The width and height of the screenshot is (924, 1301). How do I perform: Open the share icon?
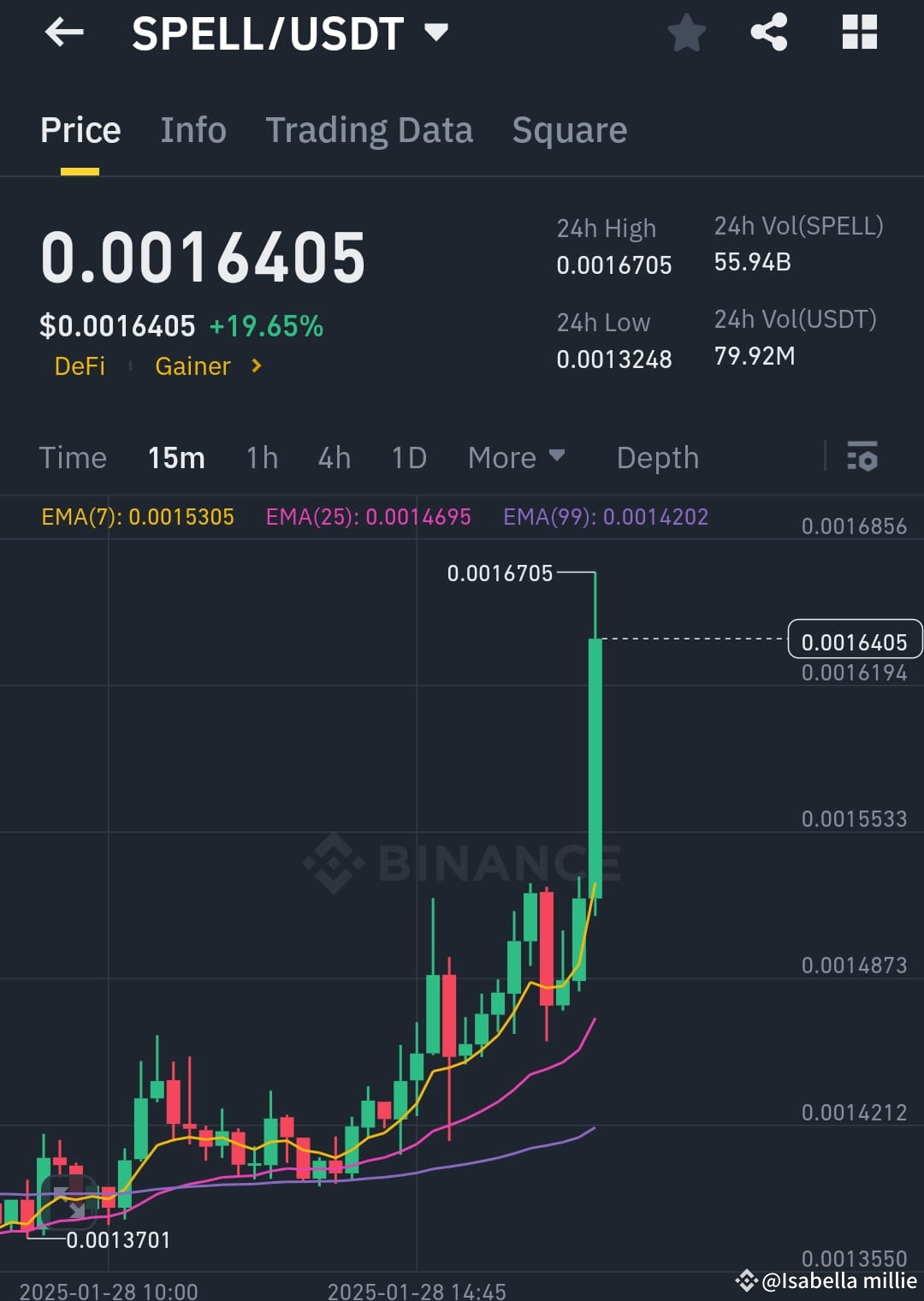point(768,33)
